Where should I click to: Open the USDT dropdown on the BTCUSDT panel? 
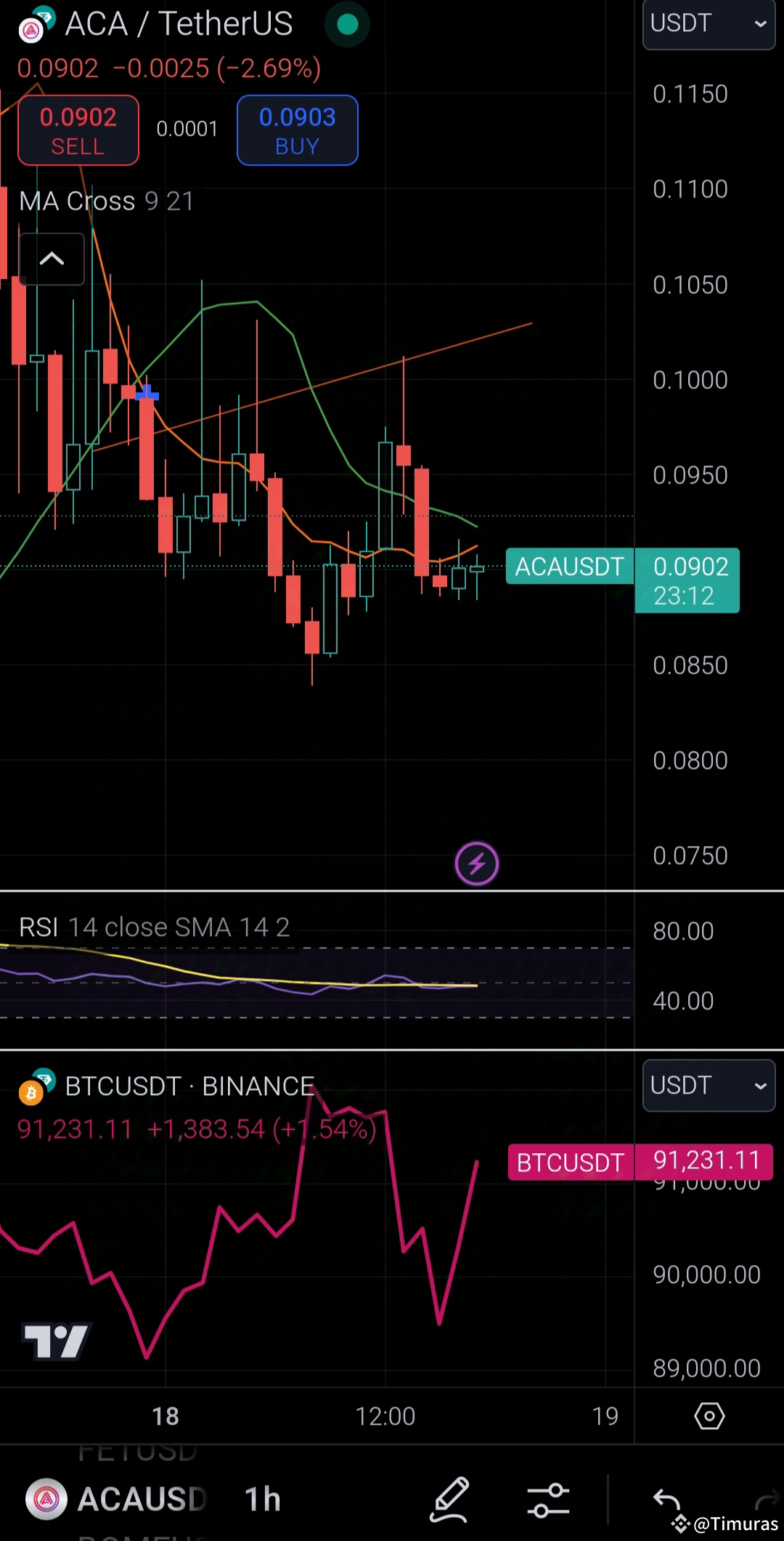(x=708, y=1085)
